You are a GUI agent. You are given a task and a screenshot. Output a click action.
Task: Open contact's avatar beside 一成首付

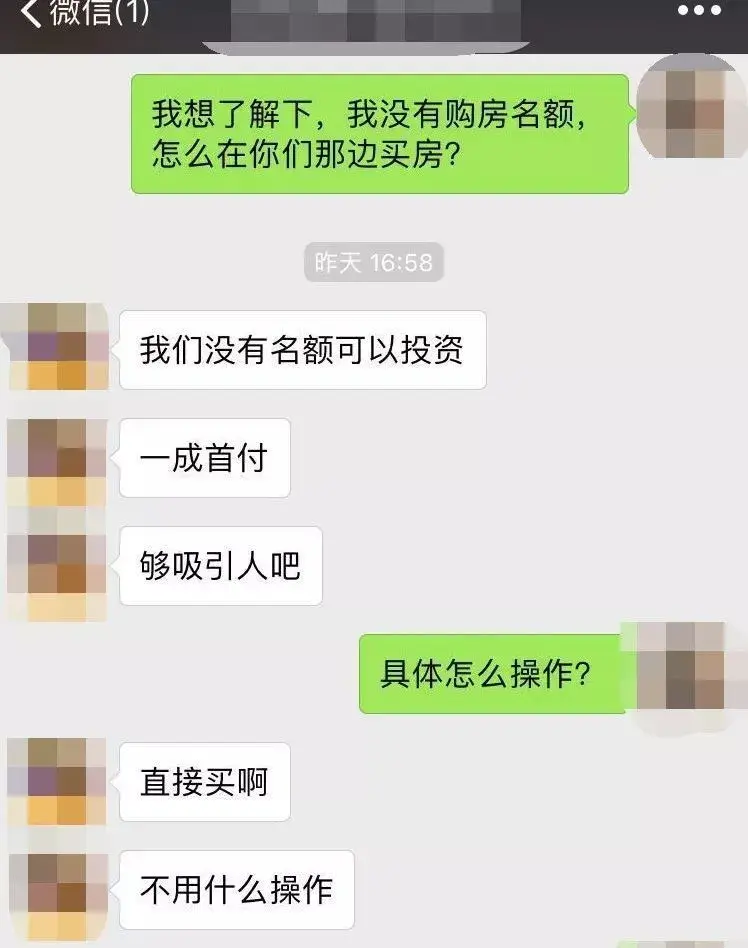click(x=57, y=459)
